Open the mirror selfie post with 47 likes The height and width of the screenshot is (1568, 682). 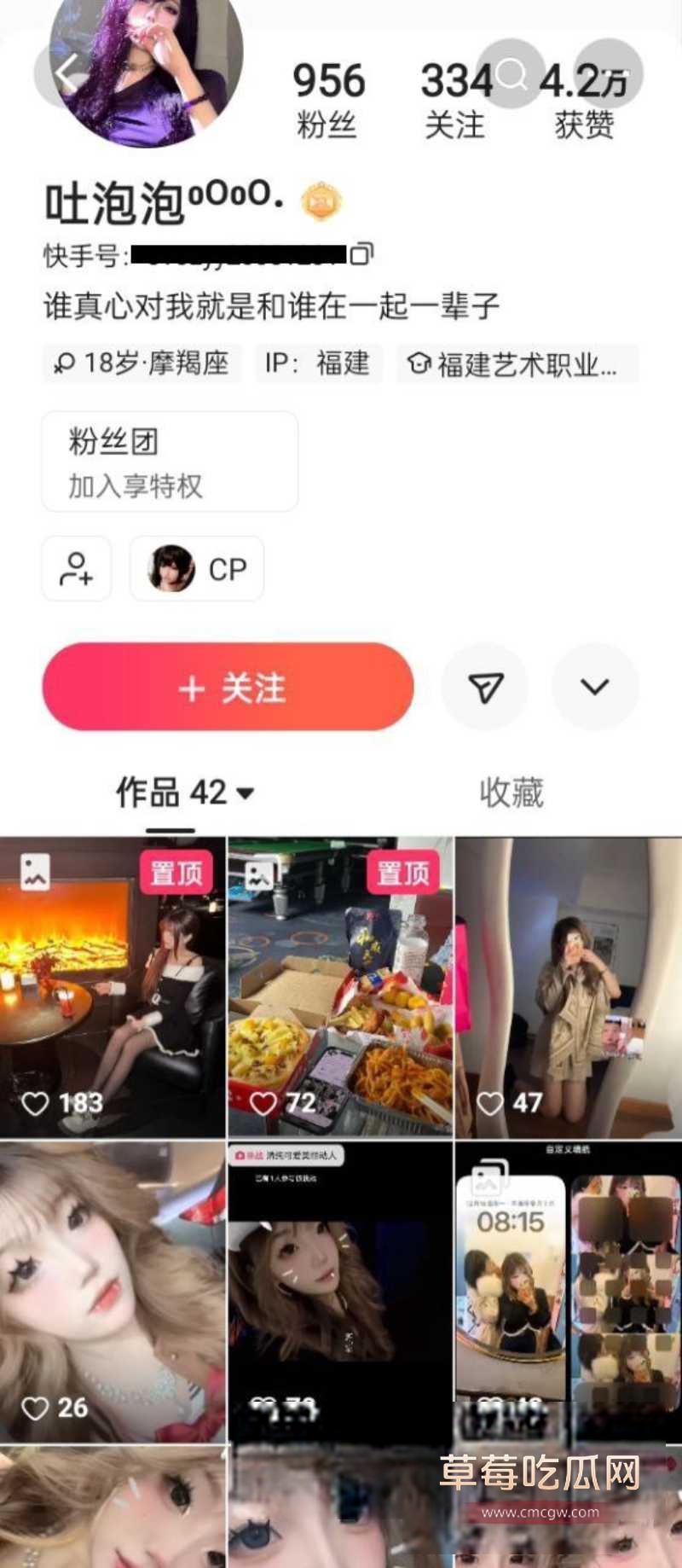pos(568,988)
